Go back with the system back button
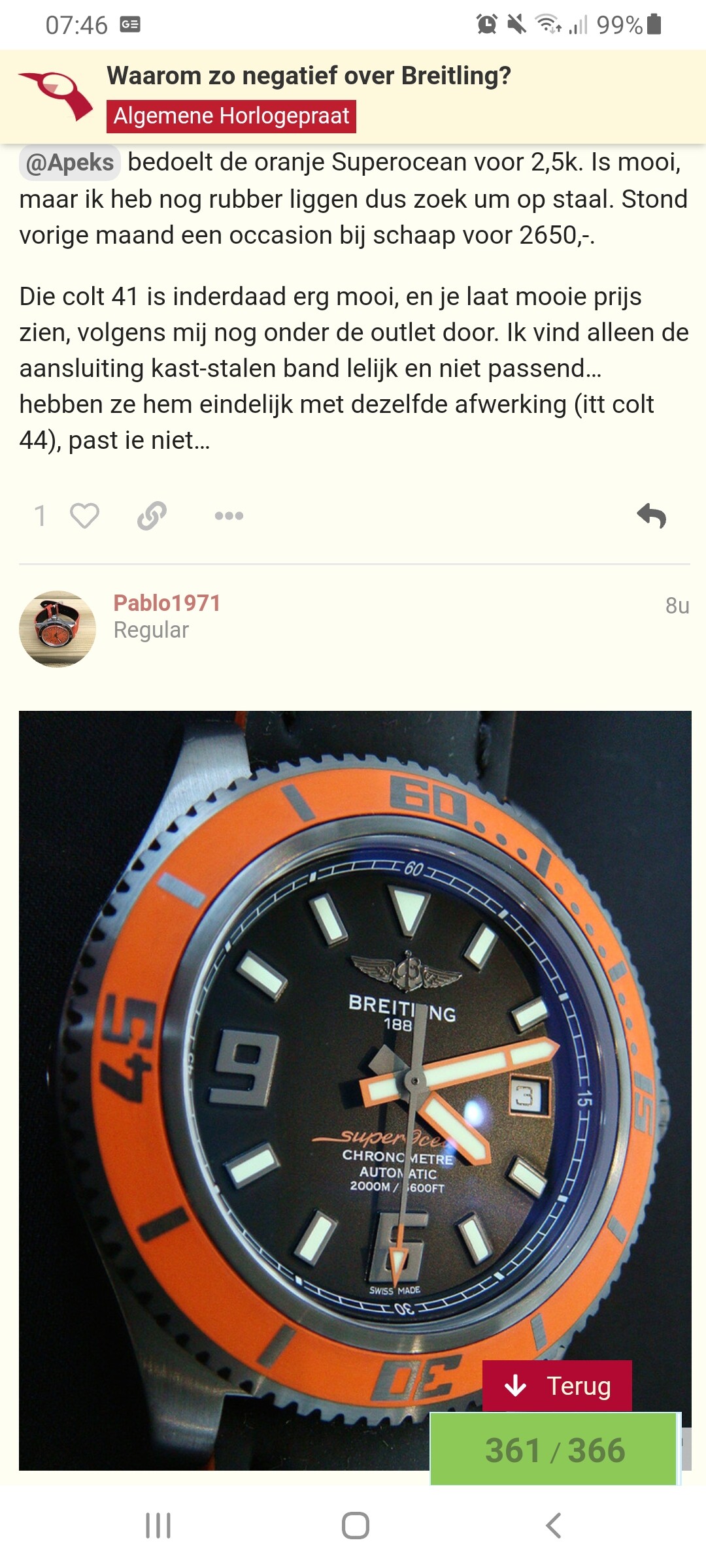This screenshot has height=1568, width=706. pos(553,1526)
